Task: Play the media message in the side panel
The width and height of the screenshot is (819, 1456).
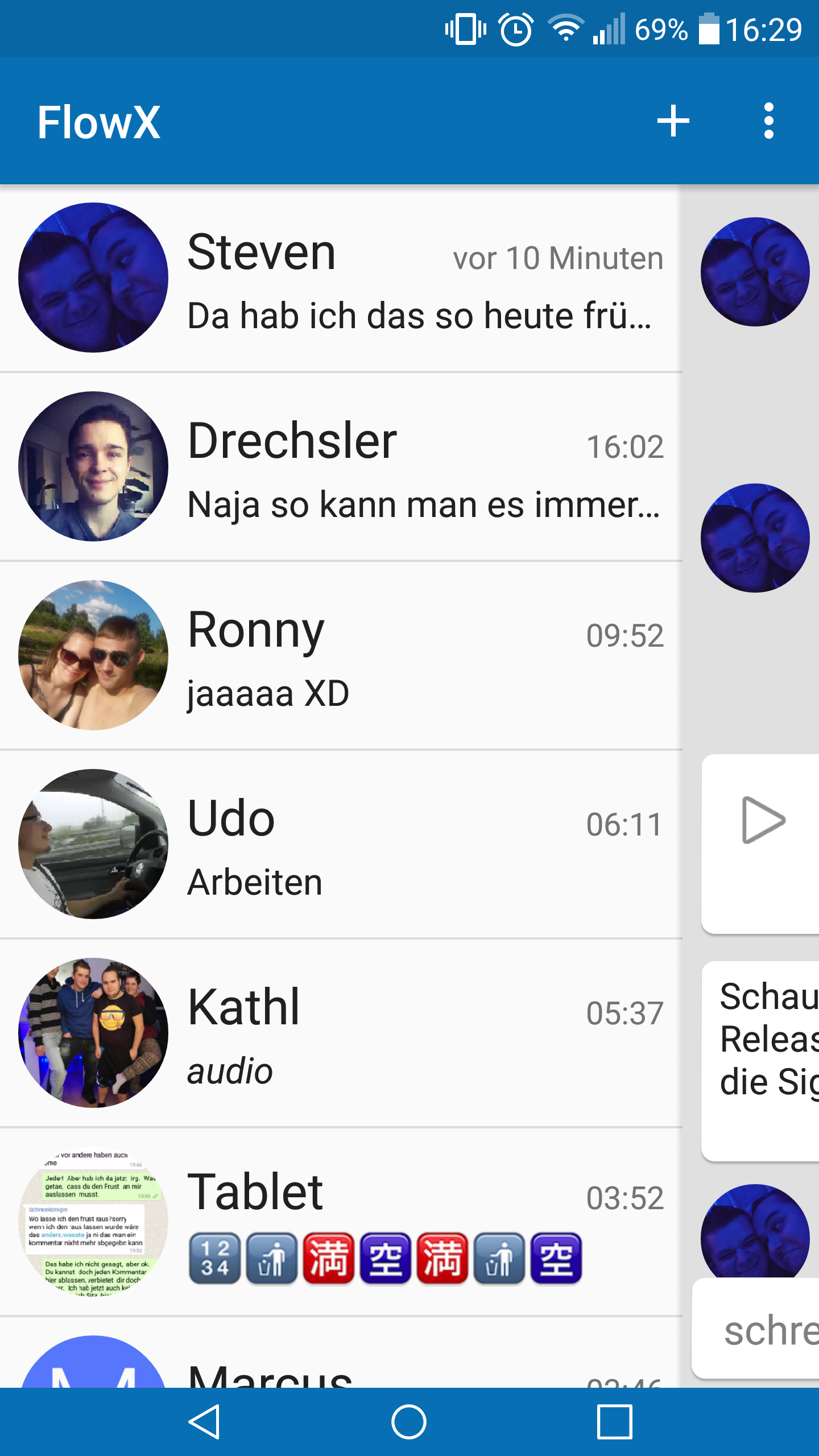Action: [x=763, y=820]
